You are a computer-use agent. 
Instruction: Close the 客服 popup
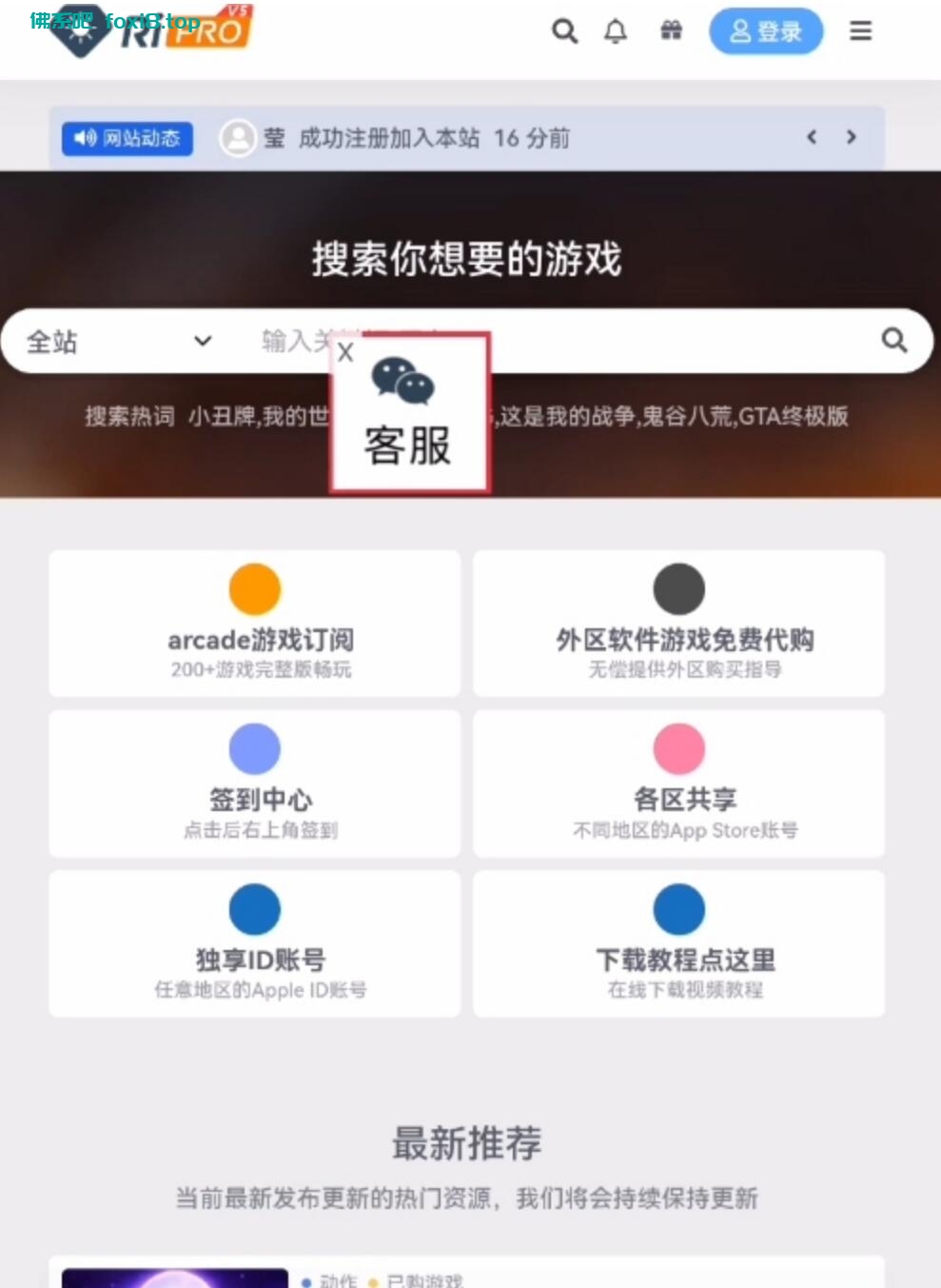345,352
